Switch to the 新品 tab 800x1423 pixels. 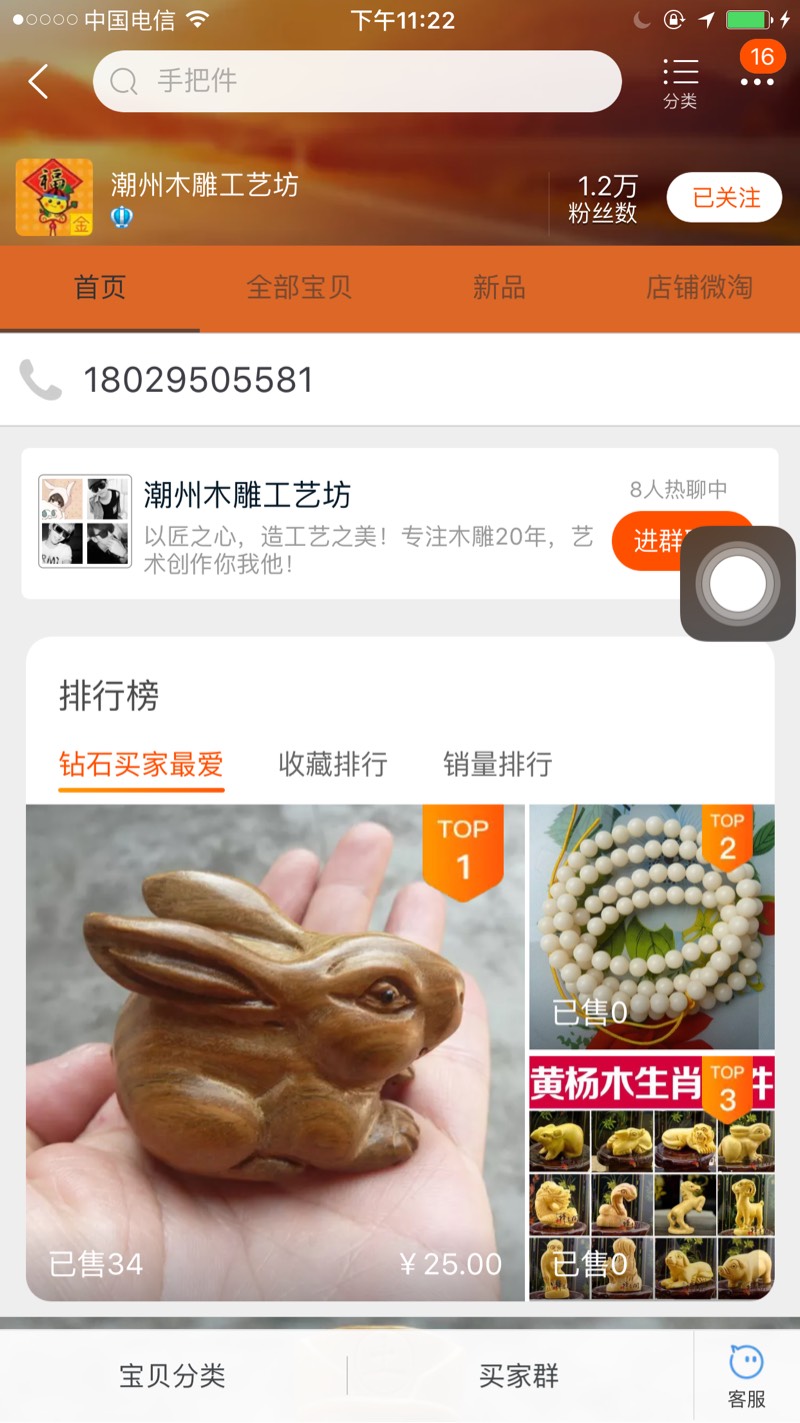(499, 288)
